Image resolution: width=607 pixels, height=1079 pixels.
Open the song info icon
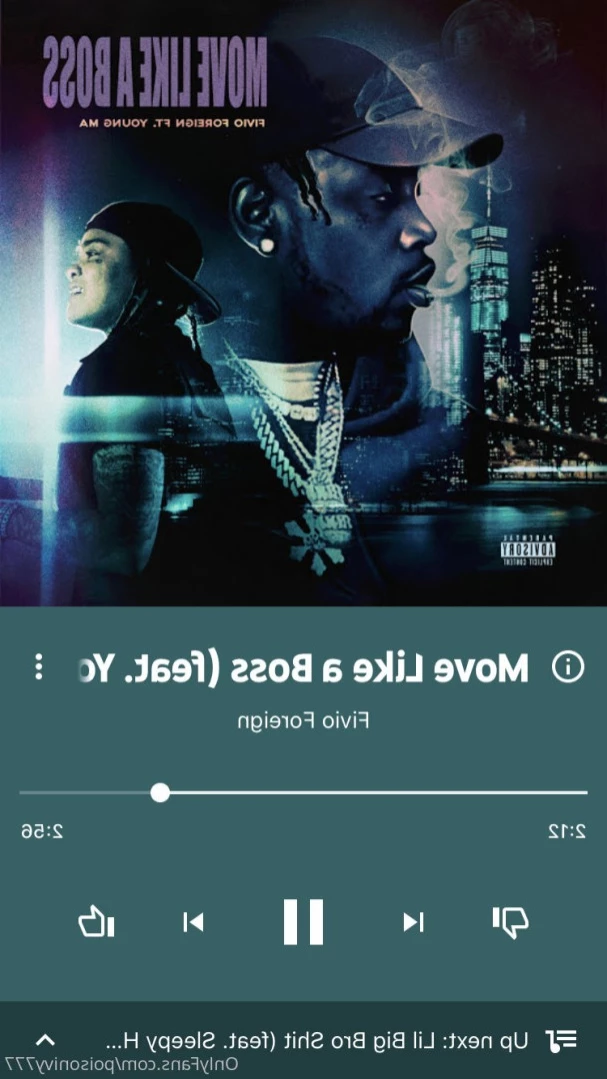[568, 667]
